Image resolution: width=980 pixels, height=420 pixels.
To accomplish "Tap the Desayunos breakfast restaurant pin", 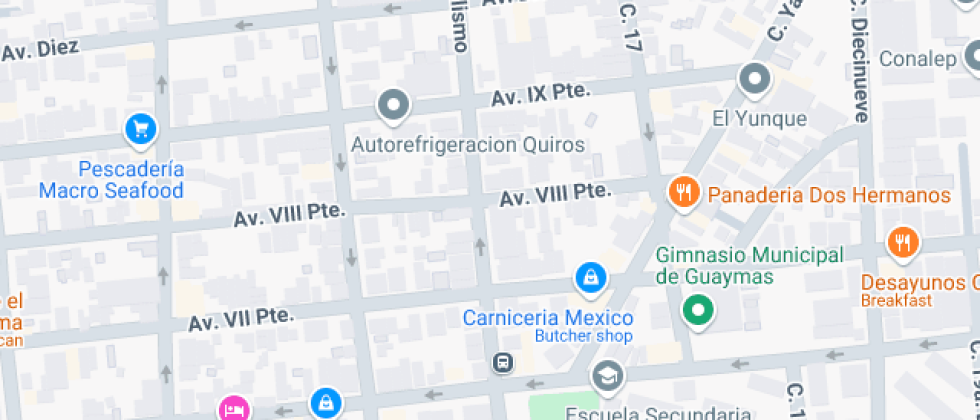I will (x=903, y=241).
